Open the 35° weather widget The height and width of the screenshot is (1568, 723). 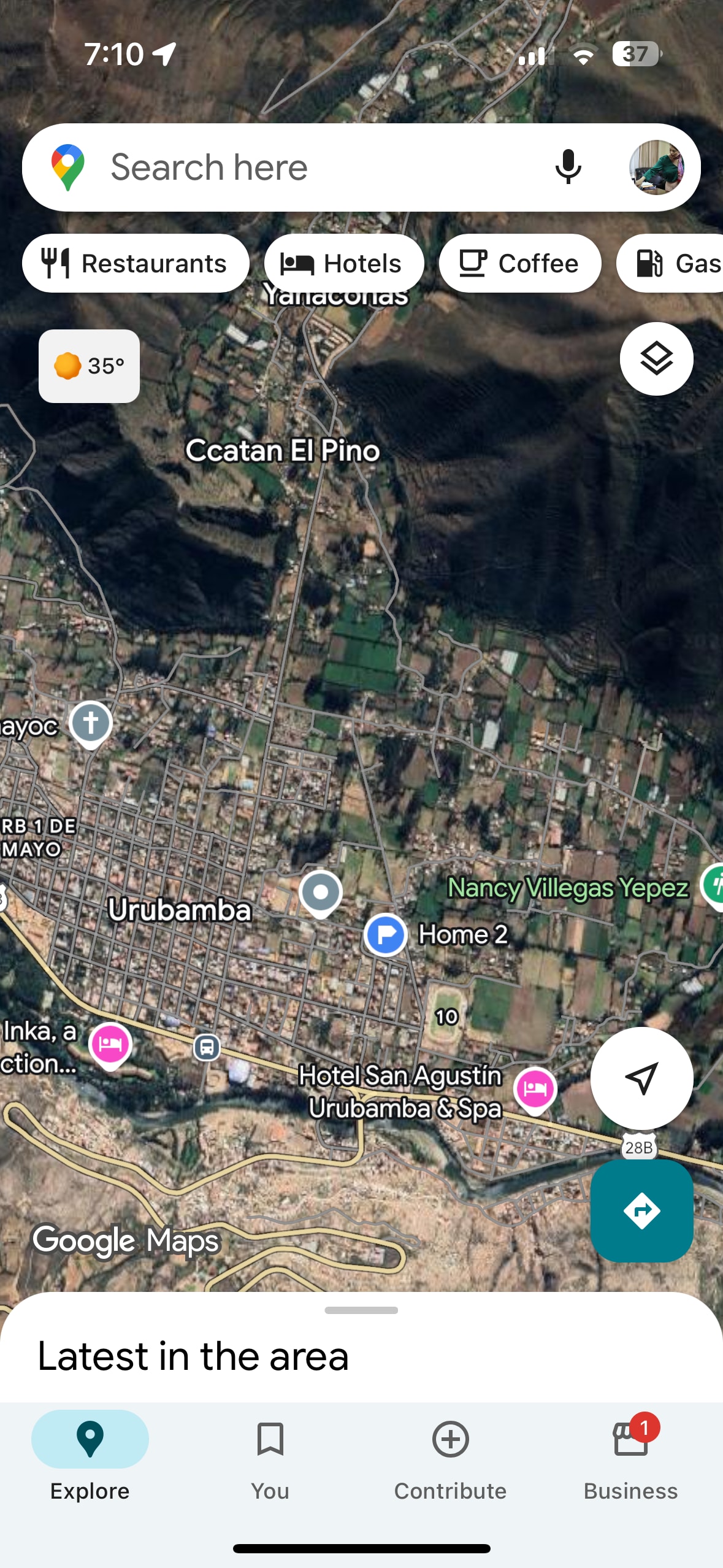pyautogui.click(x=90, y=366)
